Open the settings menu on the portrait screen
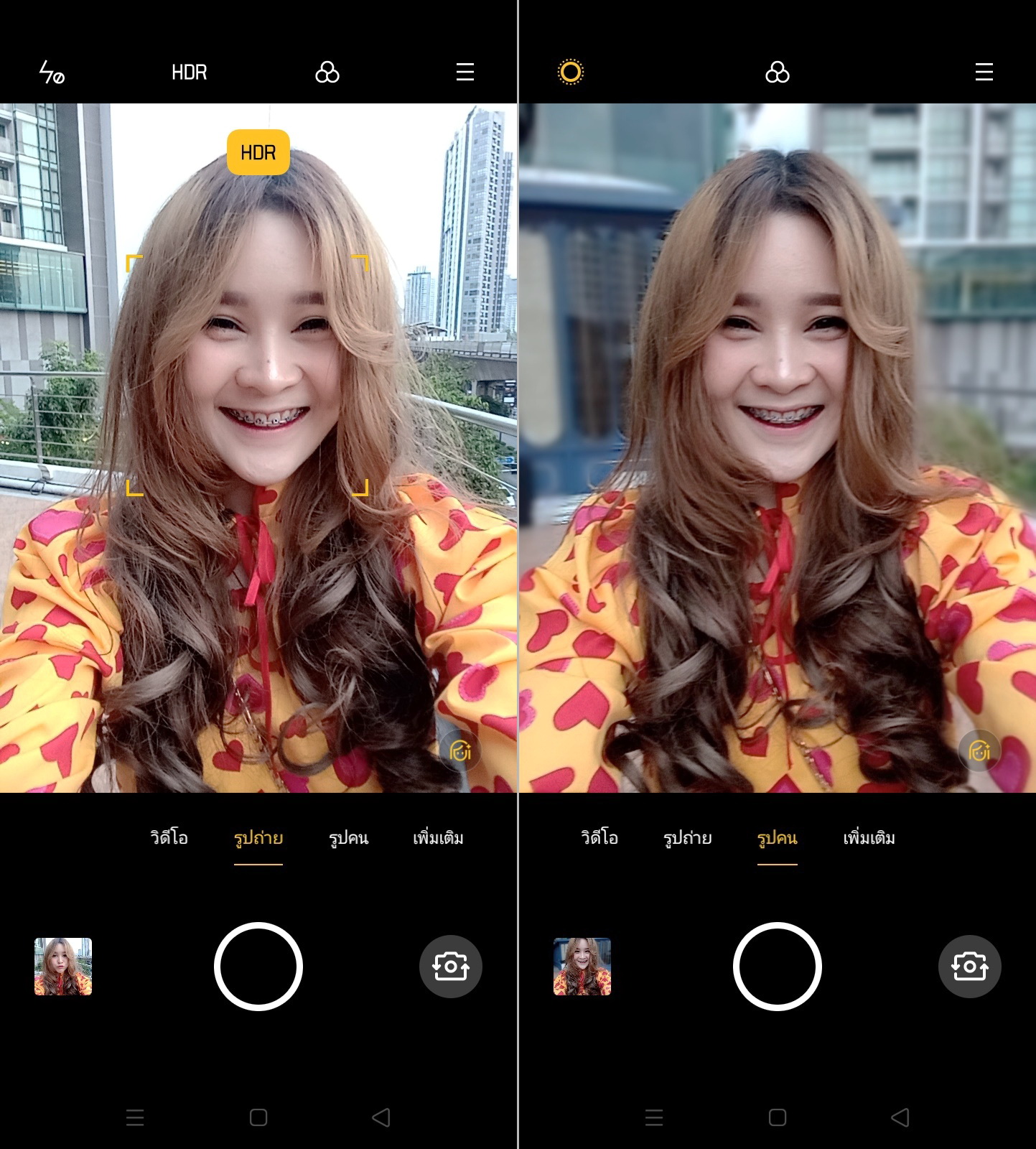The height and width of the screenshot is (1149, 1036). [x=984, y=72]
